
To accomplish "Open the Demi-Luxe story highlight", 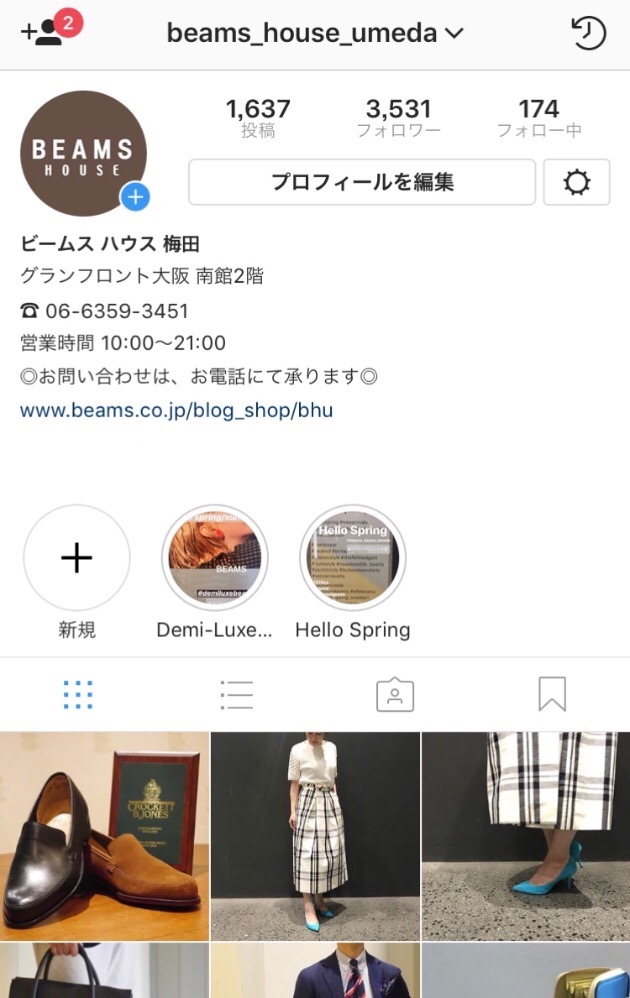I will [214, 558].
